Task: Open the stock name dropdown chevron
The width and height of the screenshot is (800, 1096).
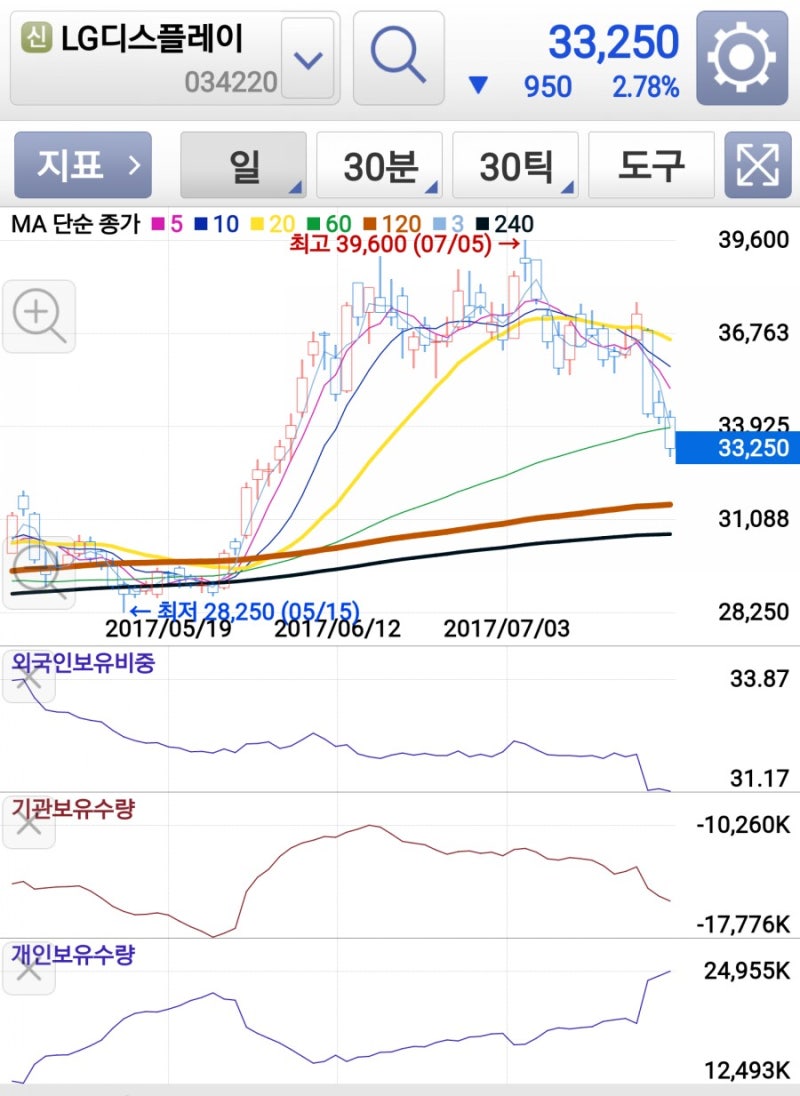Action: coord(308,57)
